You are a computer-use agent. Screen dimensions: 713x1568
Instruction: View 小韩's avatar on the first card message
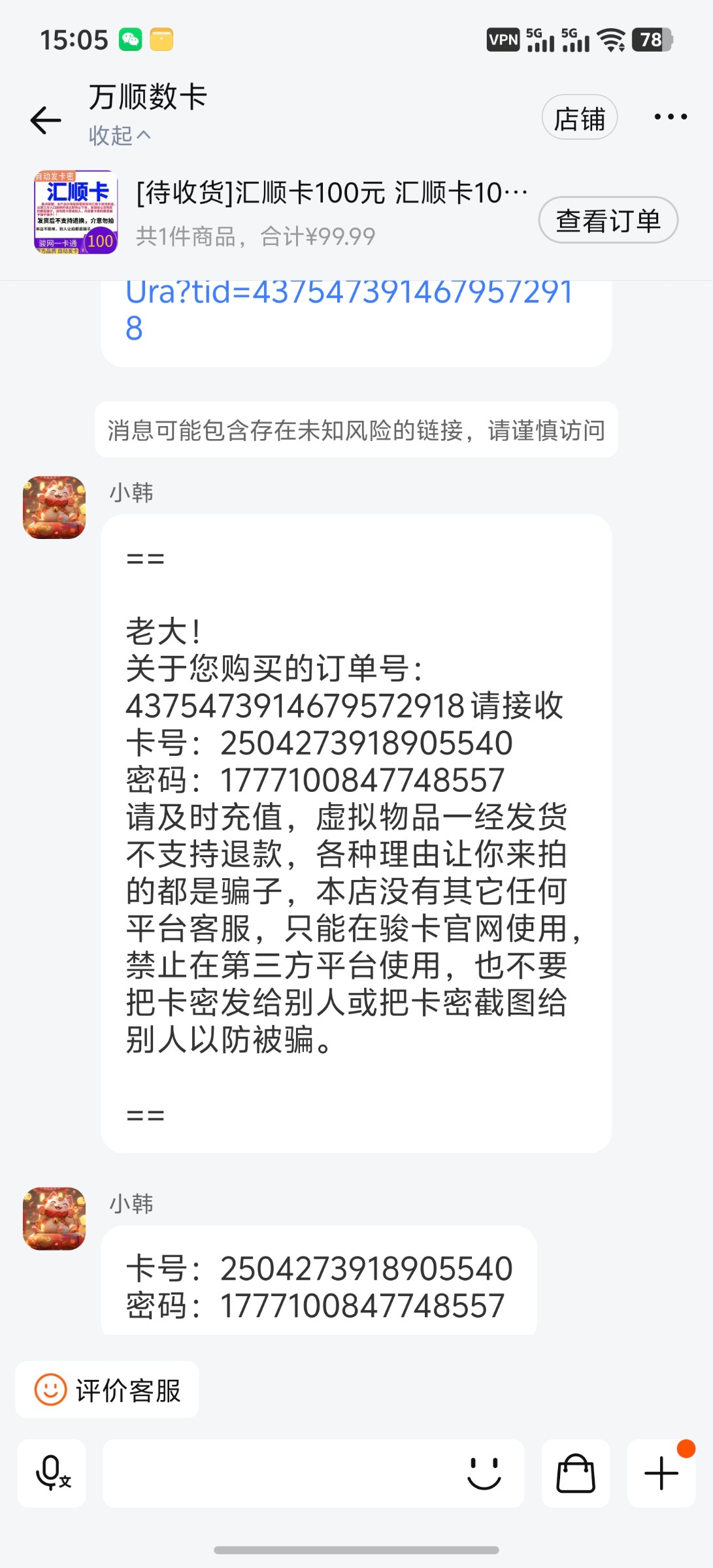(x=54, y=508)
